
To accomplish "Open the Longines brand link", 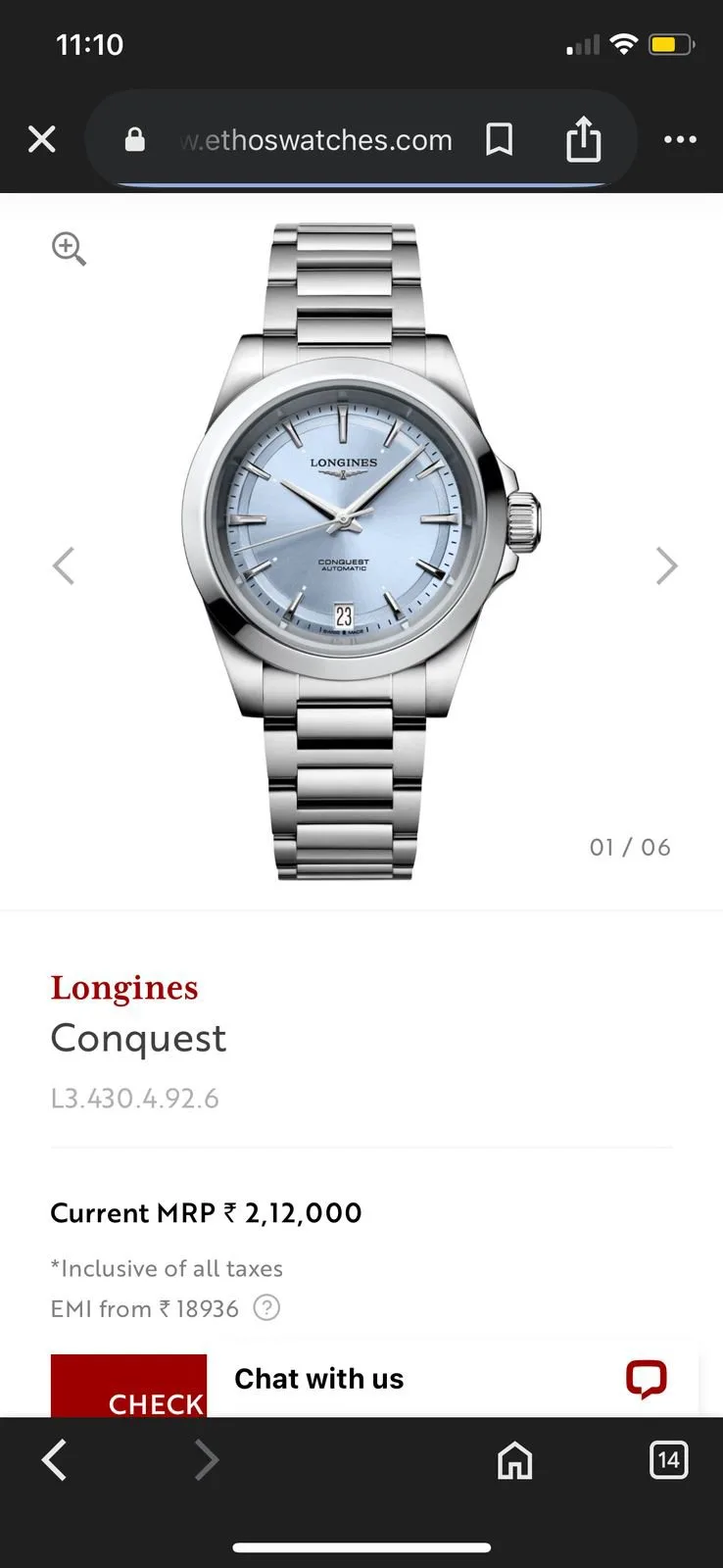I will click(124, 988).
